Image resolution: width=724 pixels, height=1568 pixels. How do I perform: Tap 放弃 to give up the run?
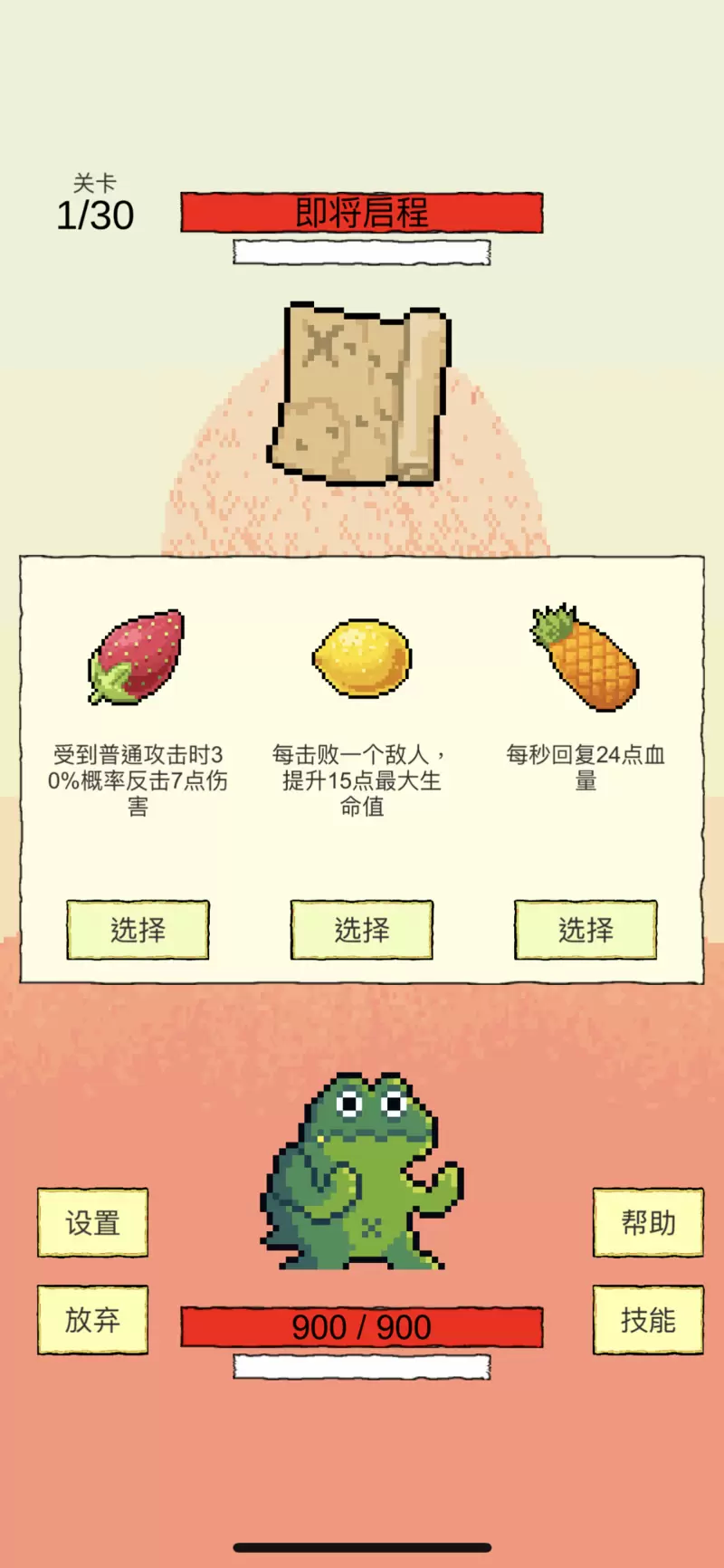click(x=92, y=1320)
